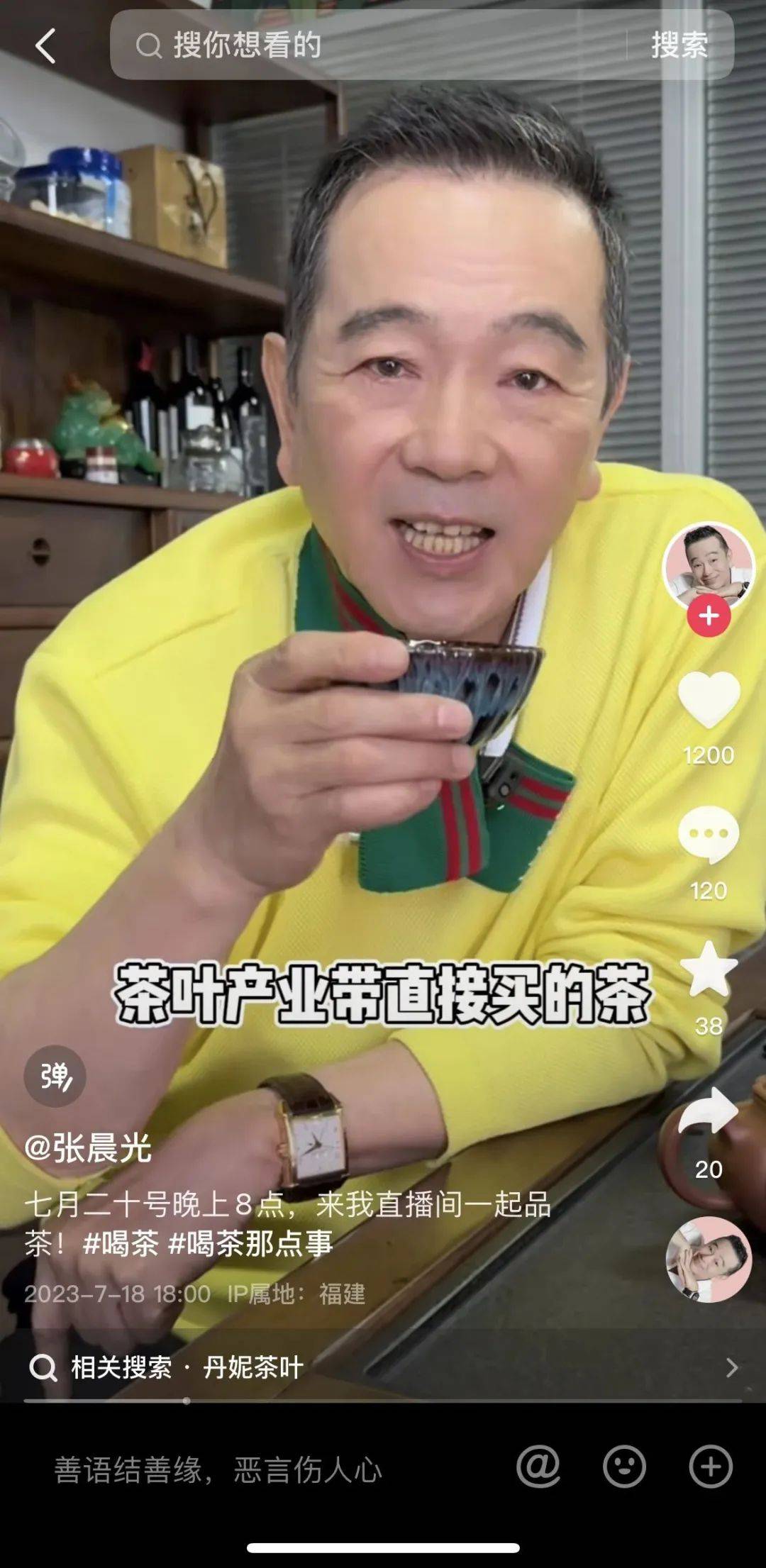Open the #喝茶那点事 hashtag
The height and width of the screenshot is (1568, 766).
250,1244
